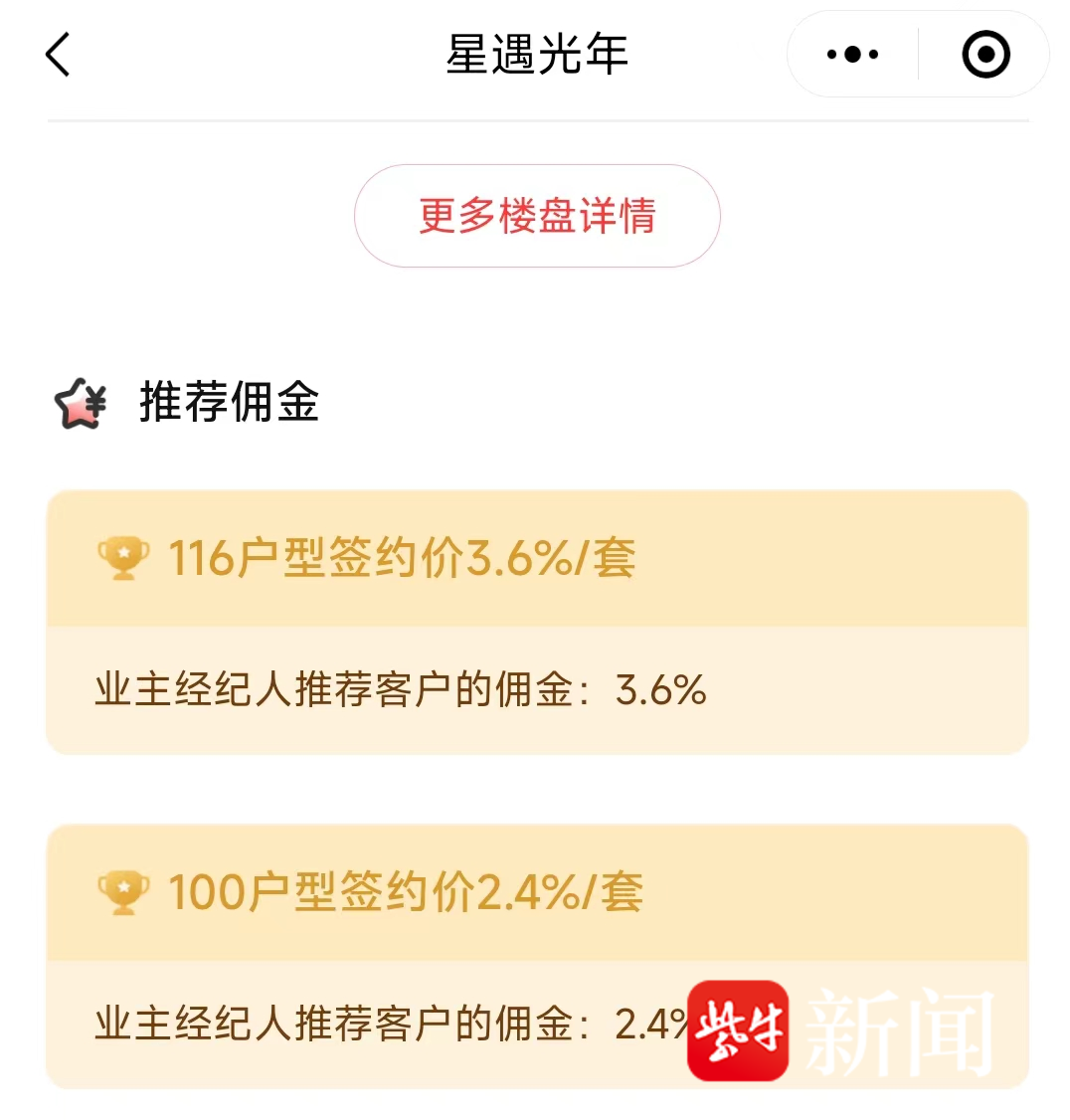Open 更多楼盘详情 for more property details
Viewport: 1070px width, 1120px height.
click(x=537, y=216)
